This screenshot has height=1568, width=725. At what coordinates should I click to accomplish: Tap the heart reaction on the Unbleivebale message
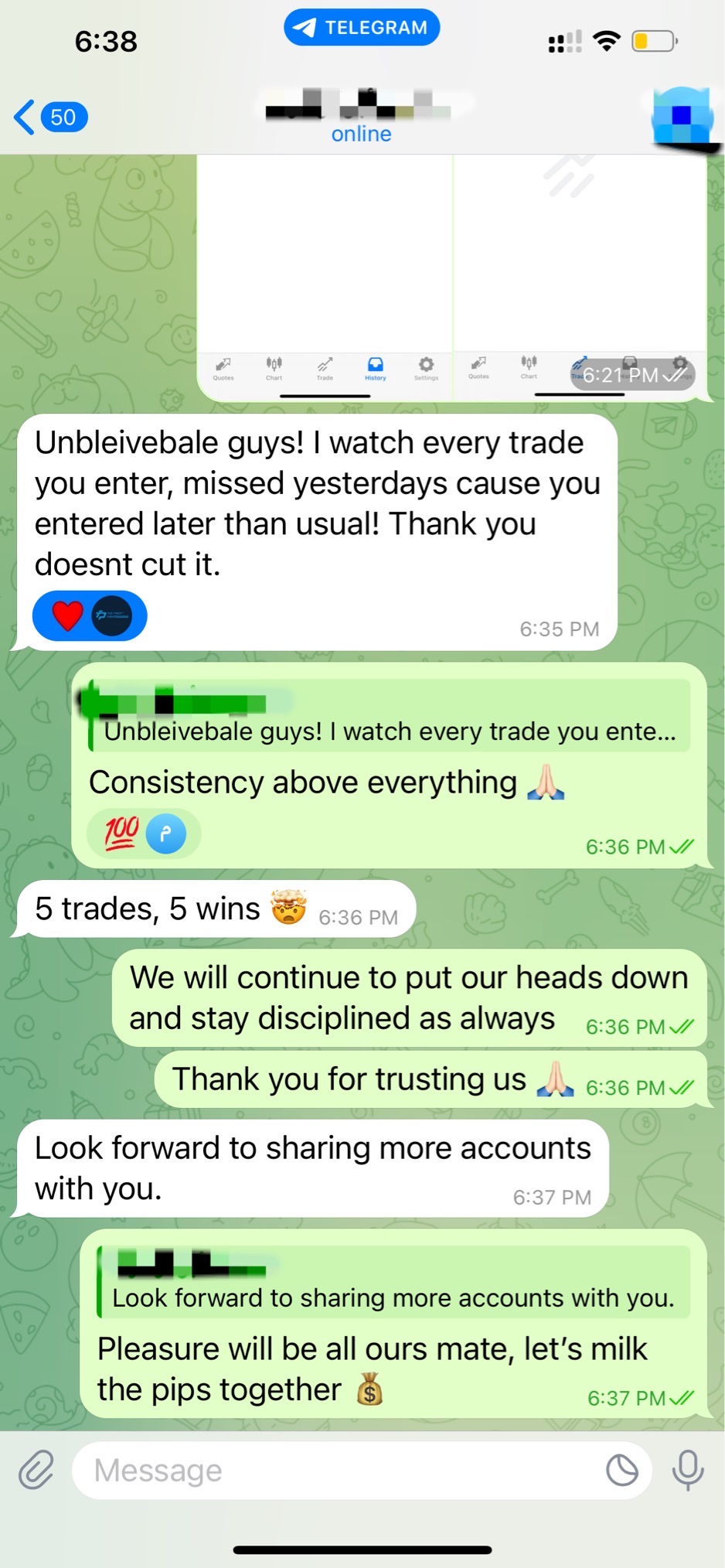pyautogui.click(x=68, y=615)
